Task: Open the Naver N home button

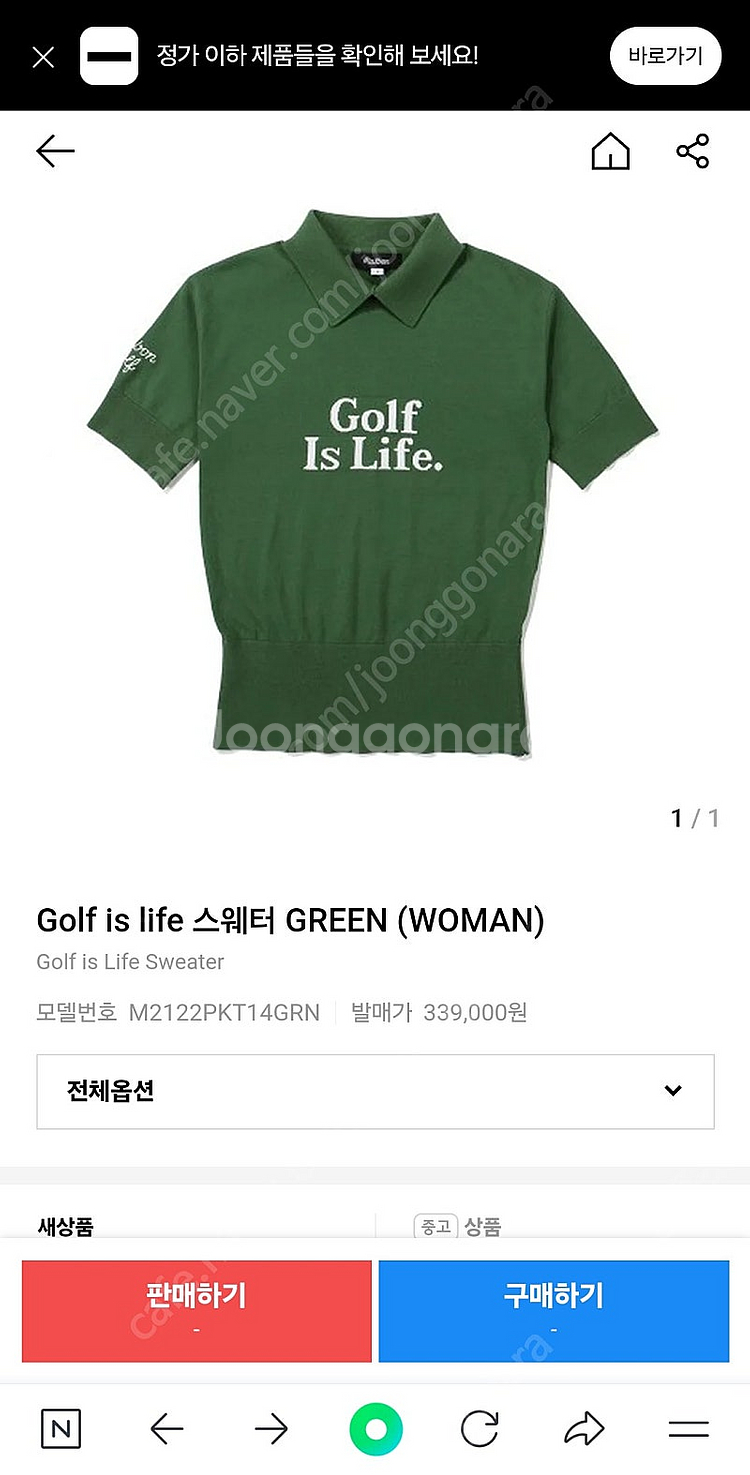Action: click(x=61, y=1429)
